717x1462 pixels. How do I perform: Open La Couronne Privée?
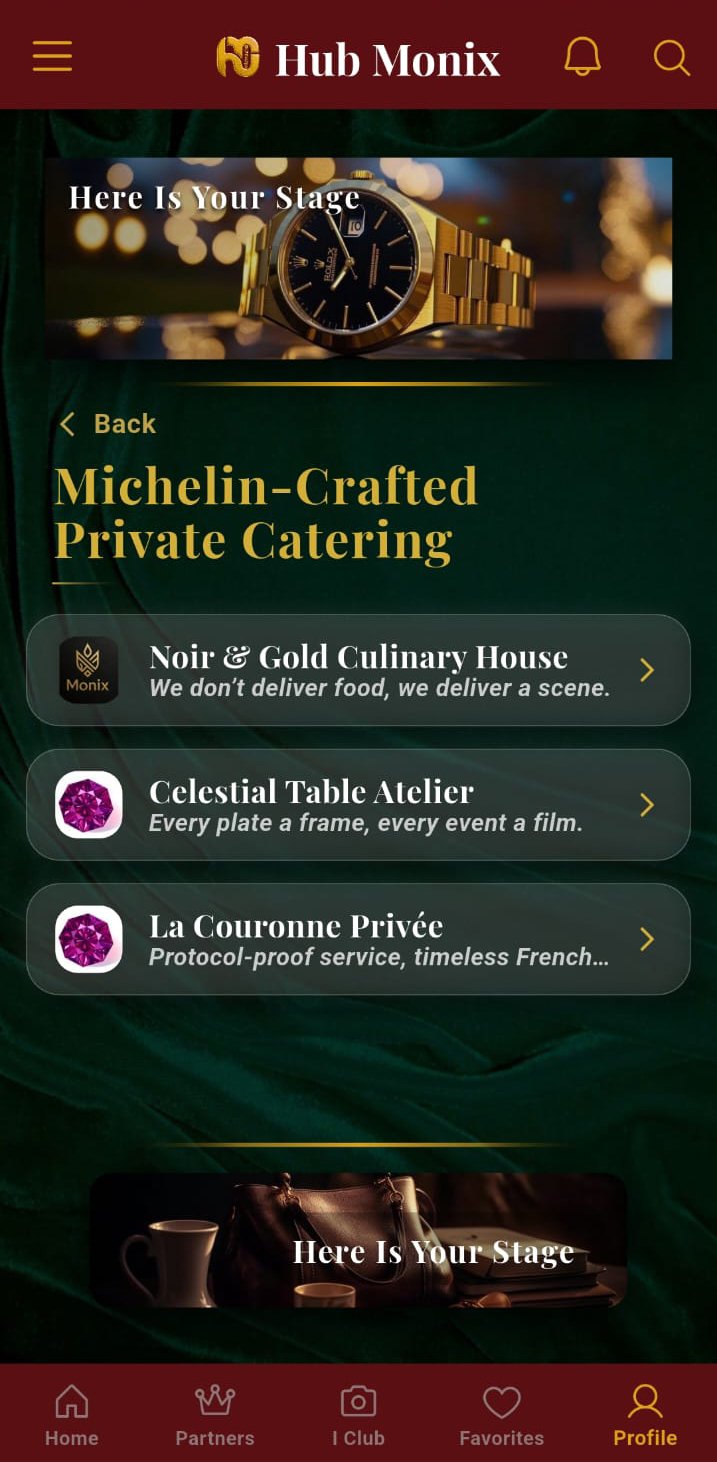pos(358,939)
